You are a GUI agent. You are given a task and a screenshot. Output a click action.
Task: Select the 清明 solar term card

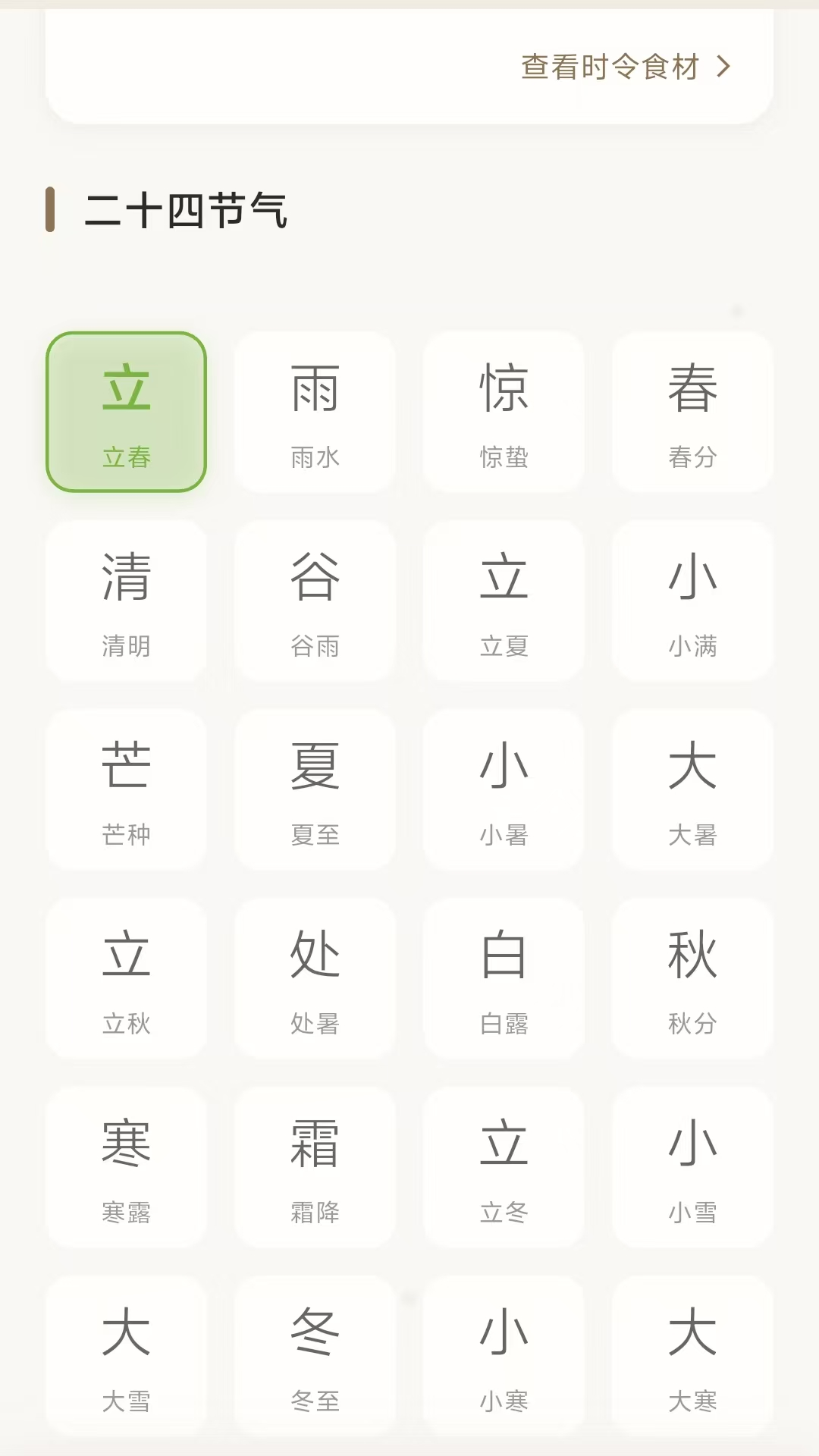coord(126,601)
